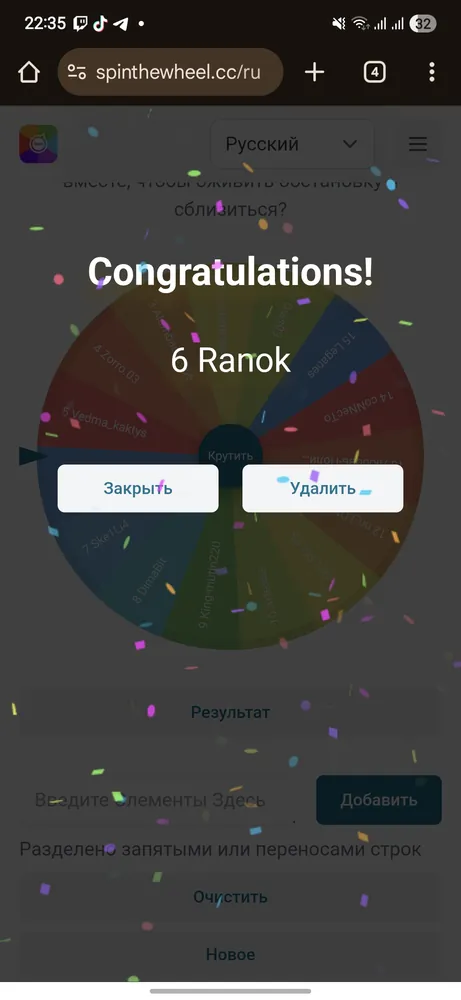Show the open tabs switcher
The height and width of the screenshot is (1000, 461).
[374, 72]
